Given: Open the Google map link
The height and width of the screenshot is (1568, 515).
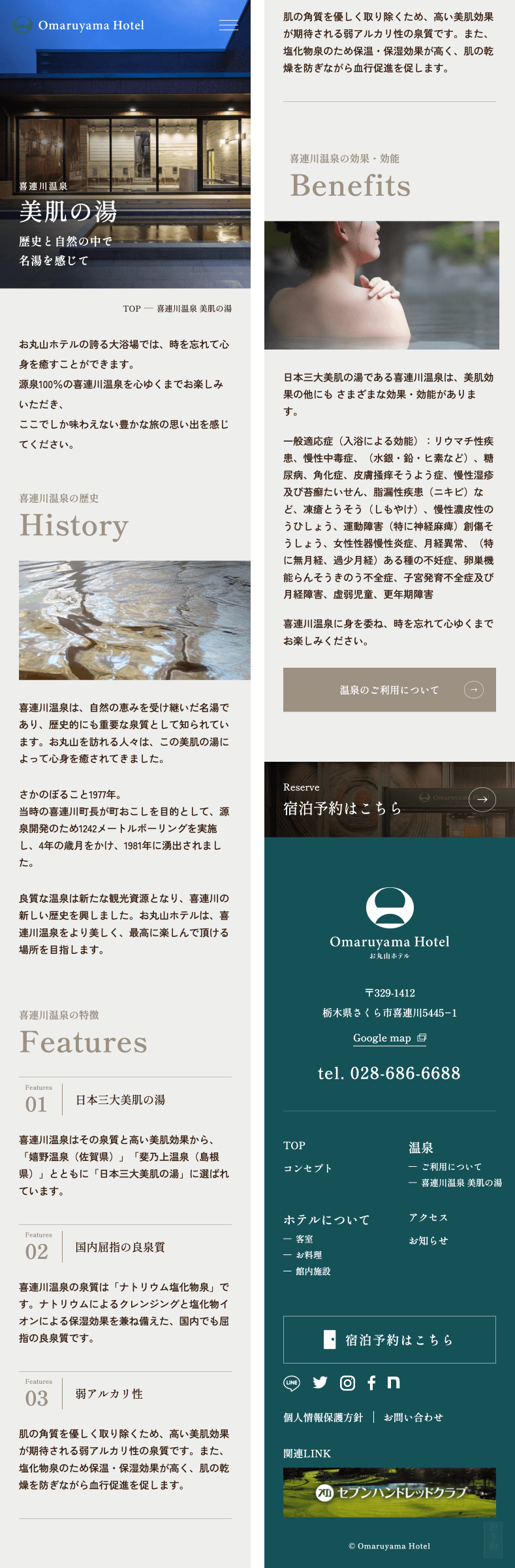Looking at the screenshot, I should coord(389,1038).
